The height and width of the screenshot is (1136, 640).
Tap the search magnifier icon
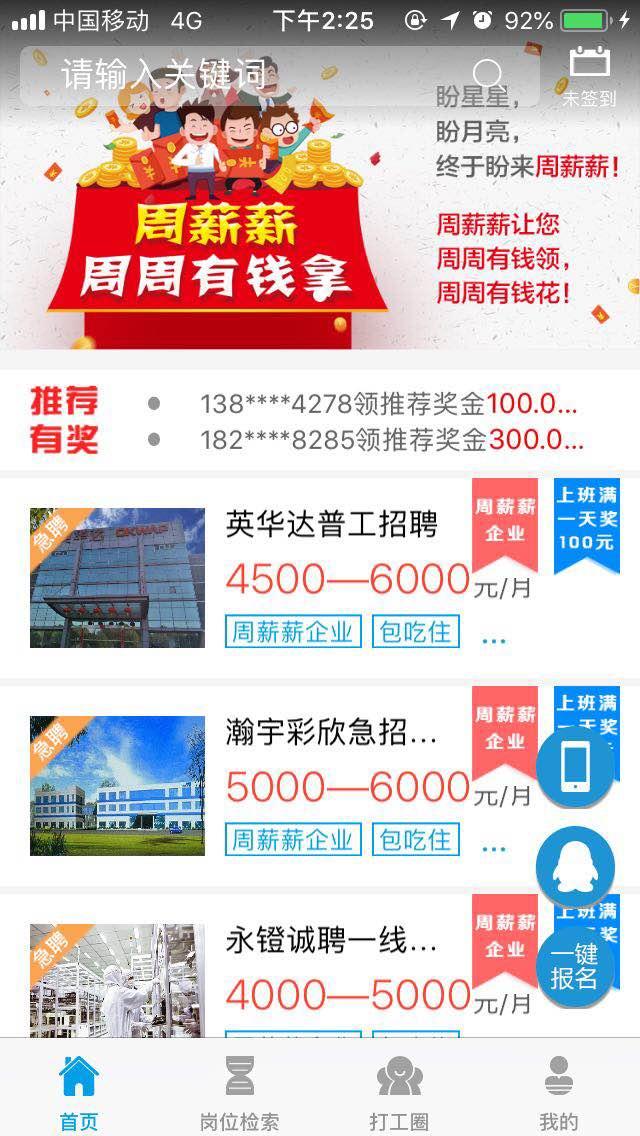[487, 74]
